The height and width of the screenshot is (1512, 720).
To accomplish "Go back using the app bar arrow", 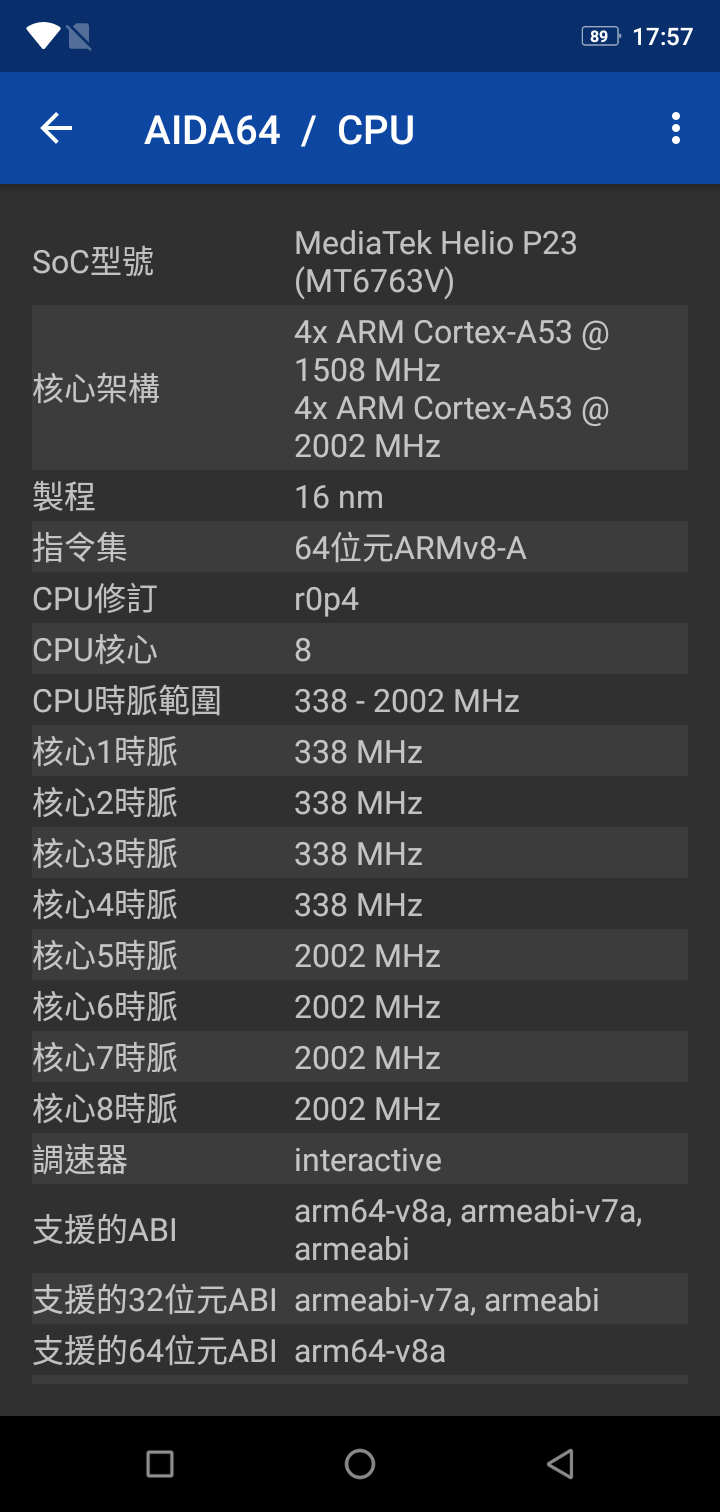I will [56, 128].
